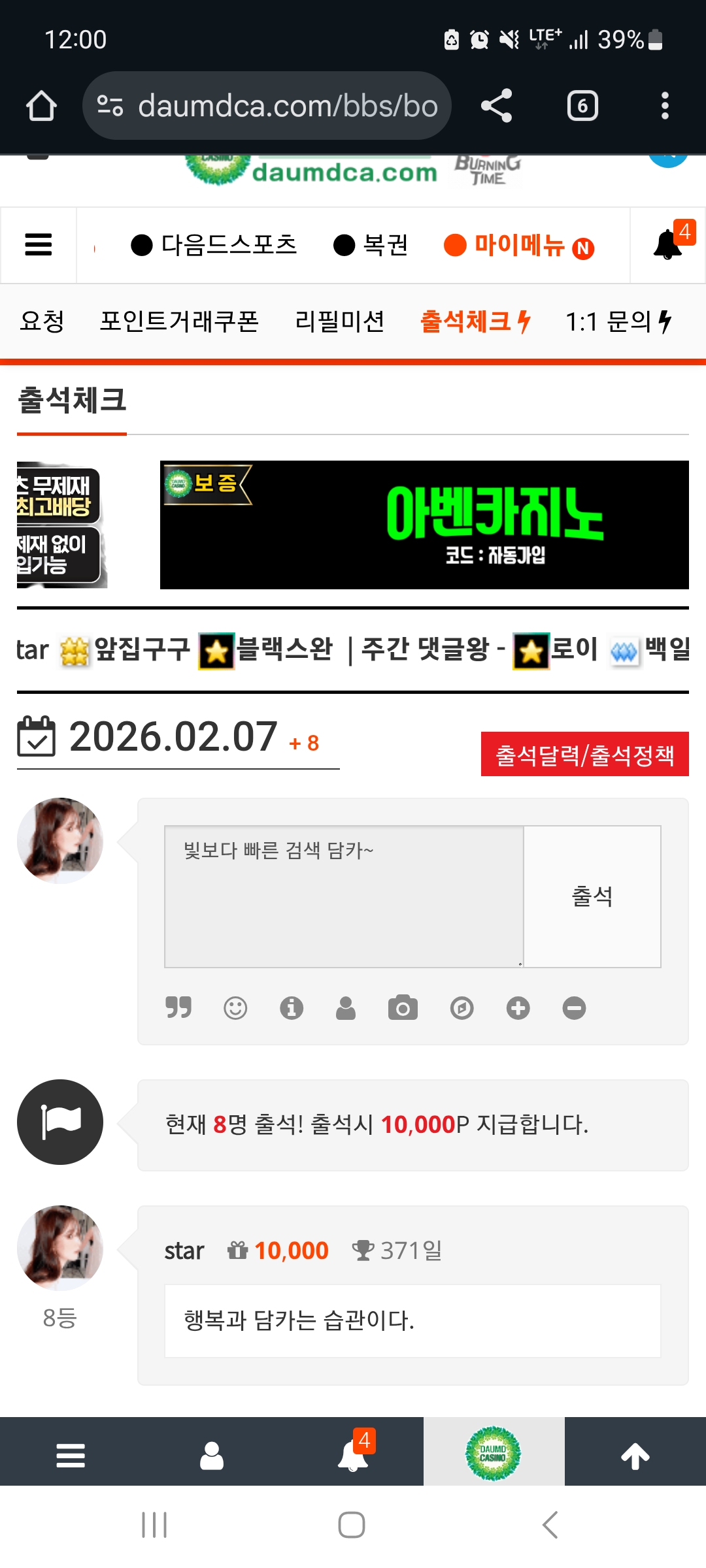Screen dimensions: 706x1568
Task: Insert an emoticon with the smiley icon
Action: tap(235, 1008)
